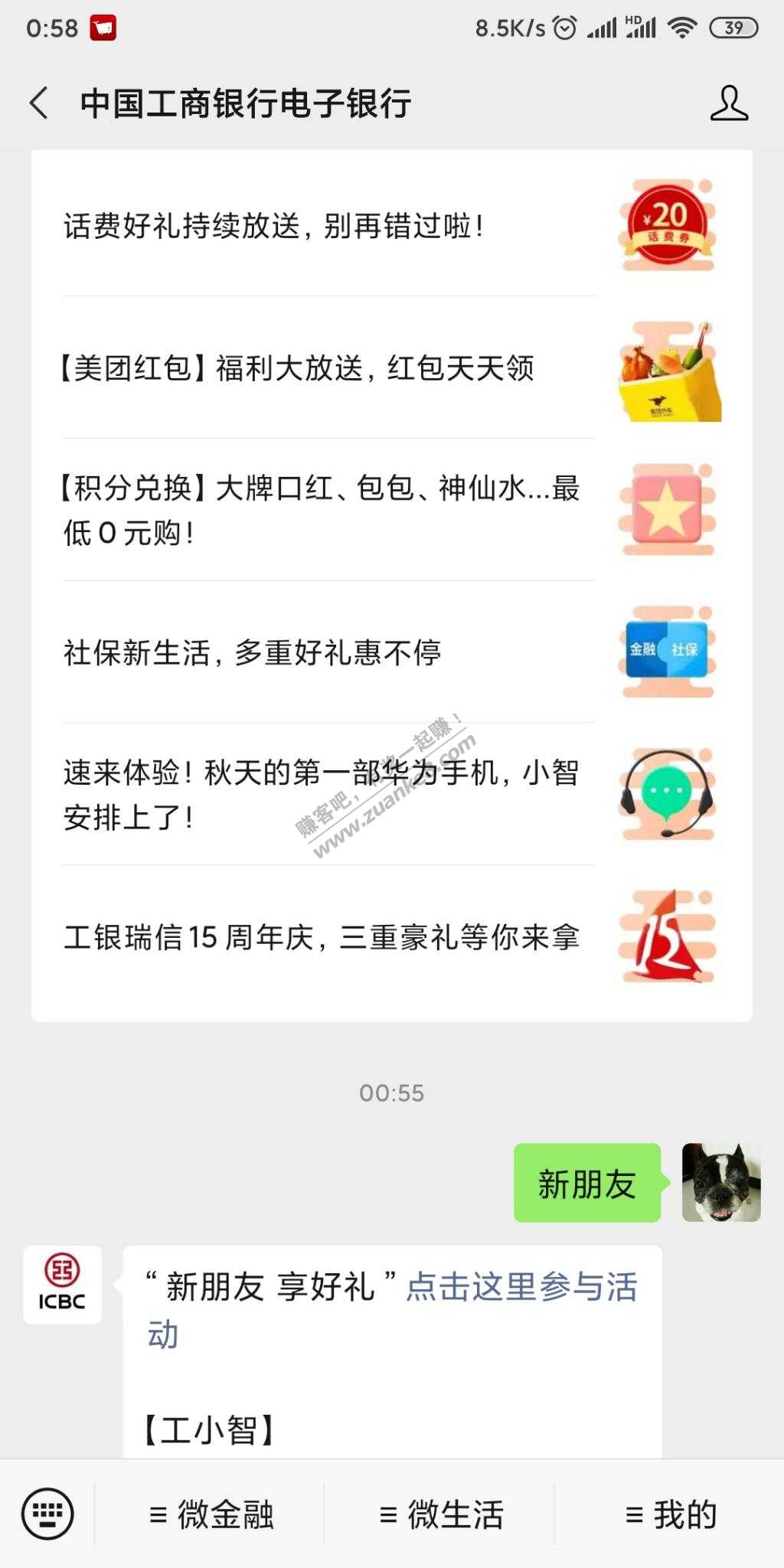
Task: Tap my dog profile avatar
Action: coord(720,1183)
